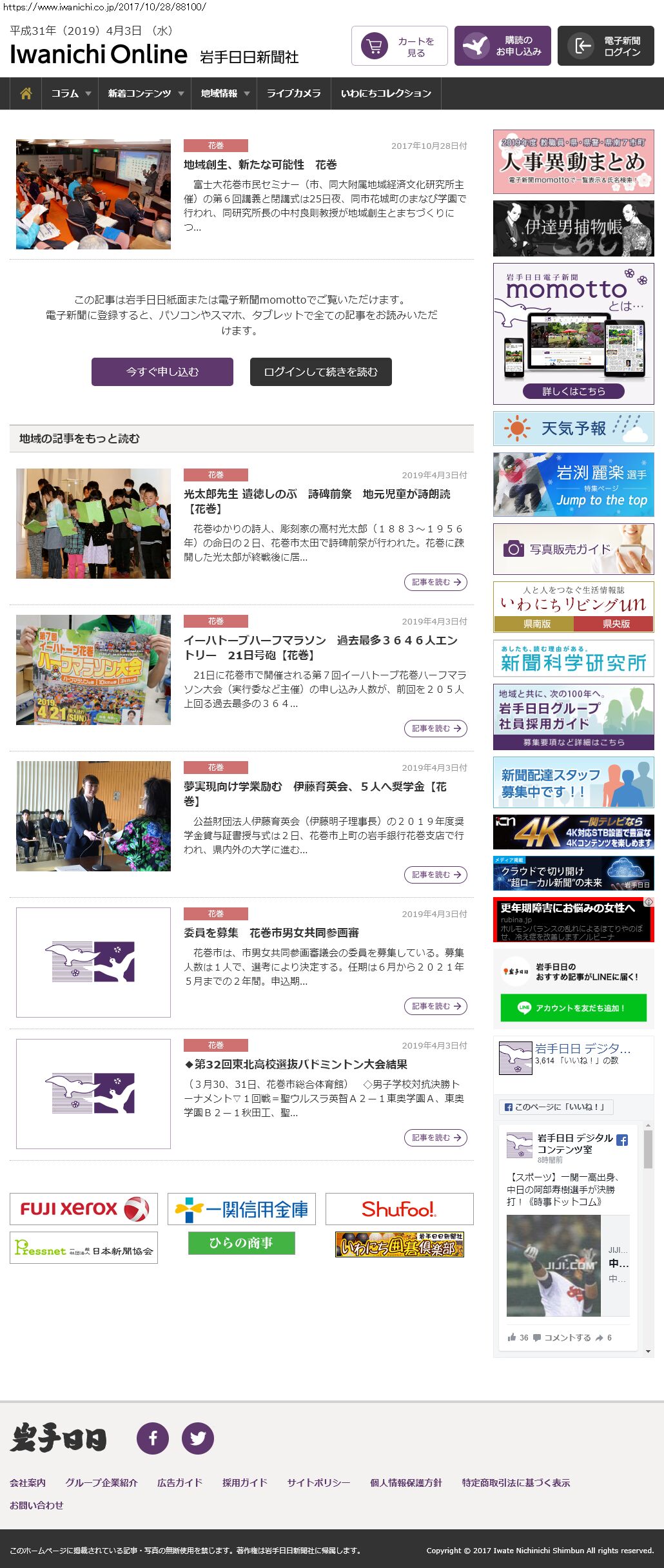The image size is (664, 1568).
Task: Tap 購読のお申し込み button
Action: (502, 46)
